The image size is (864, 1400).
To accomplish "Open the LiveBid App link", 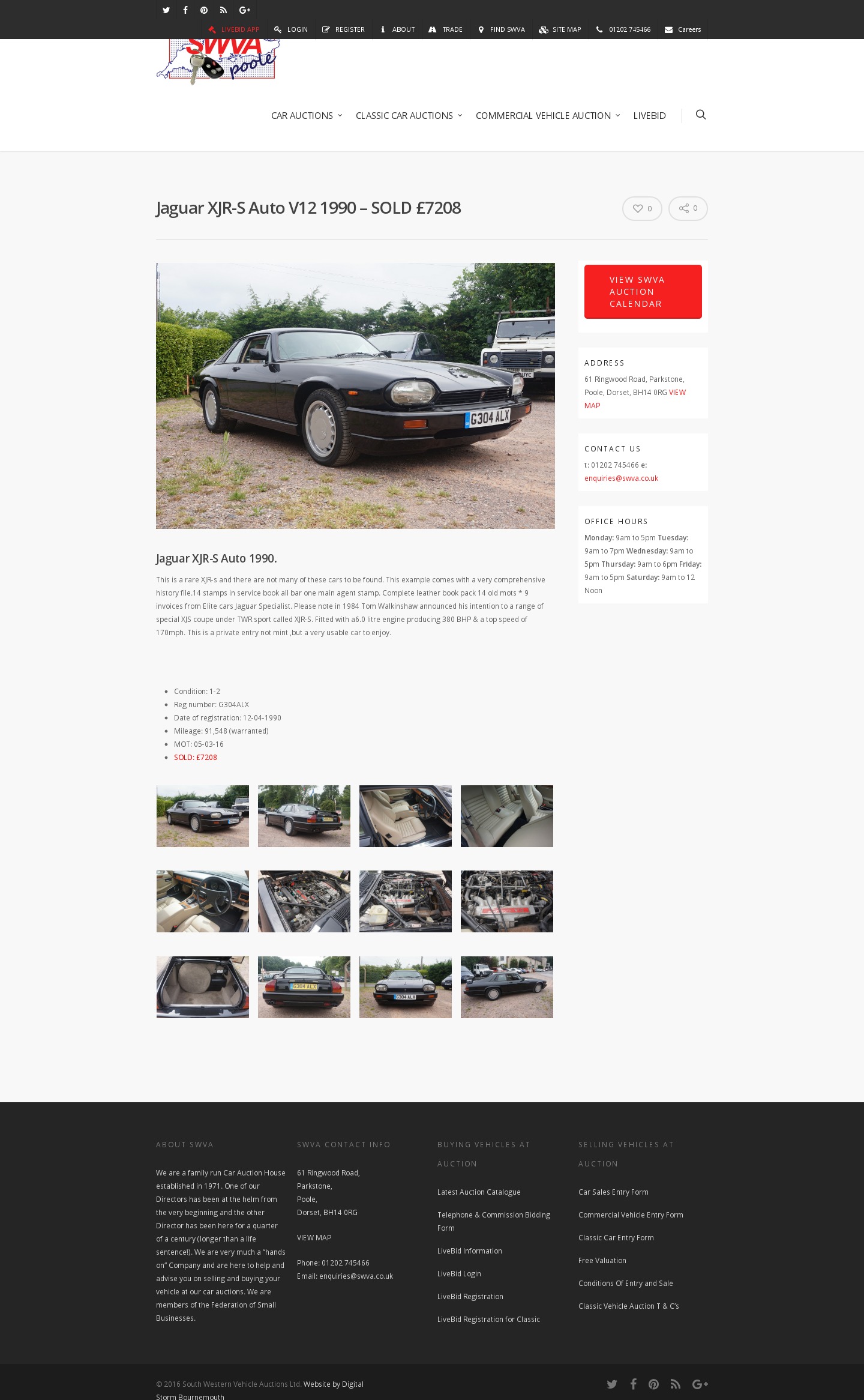I will click(x=234, y=29).
